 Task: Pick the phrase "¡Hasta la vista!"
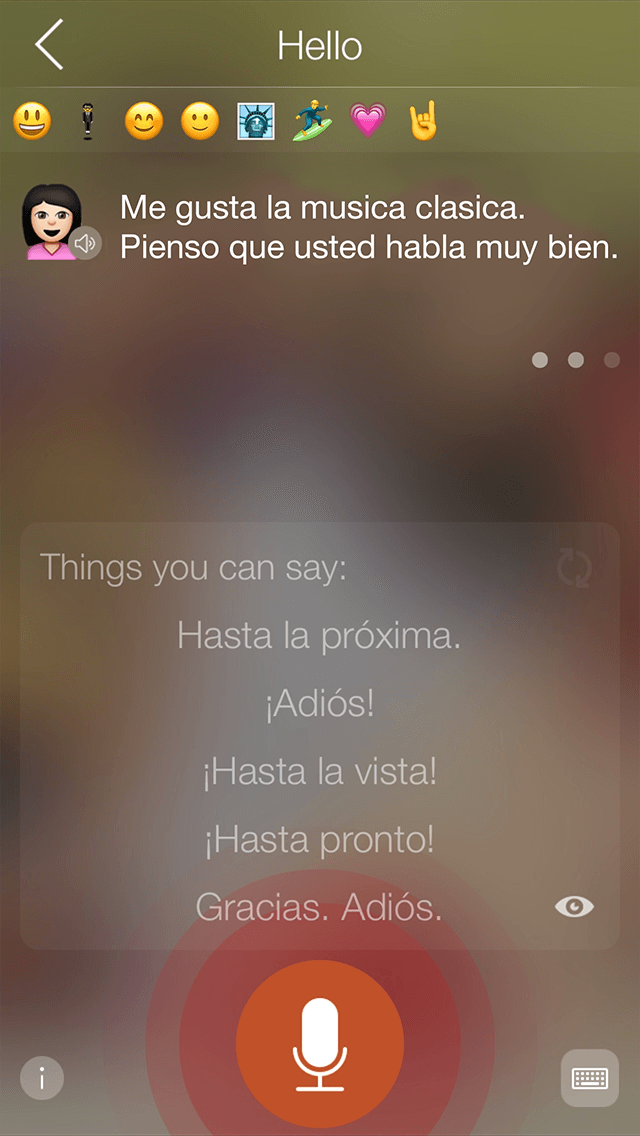pos(320,772)
